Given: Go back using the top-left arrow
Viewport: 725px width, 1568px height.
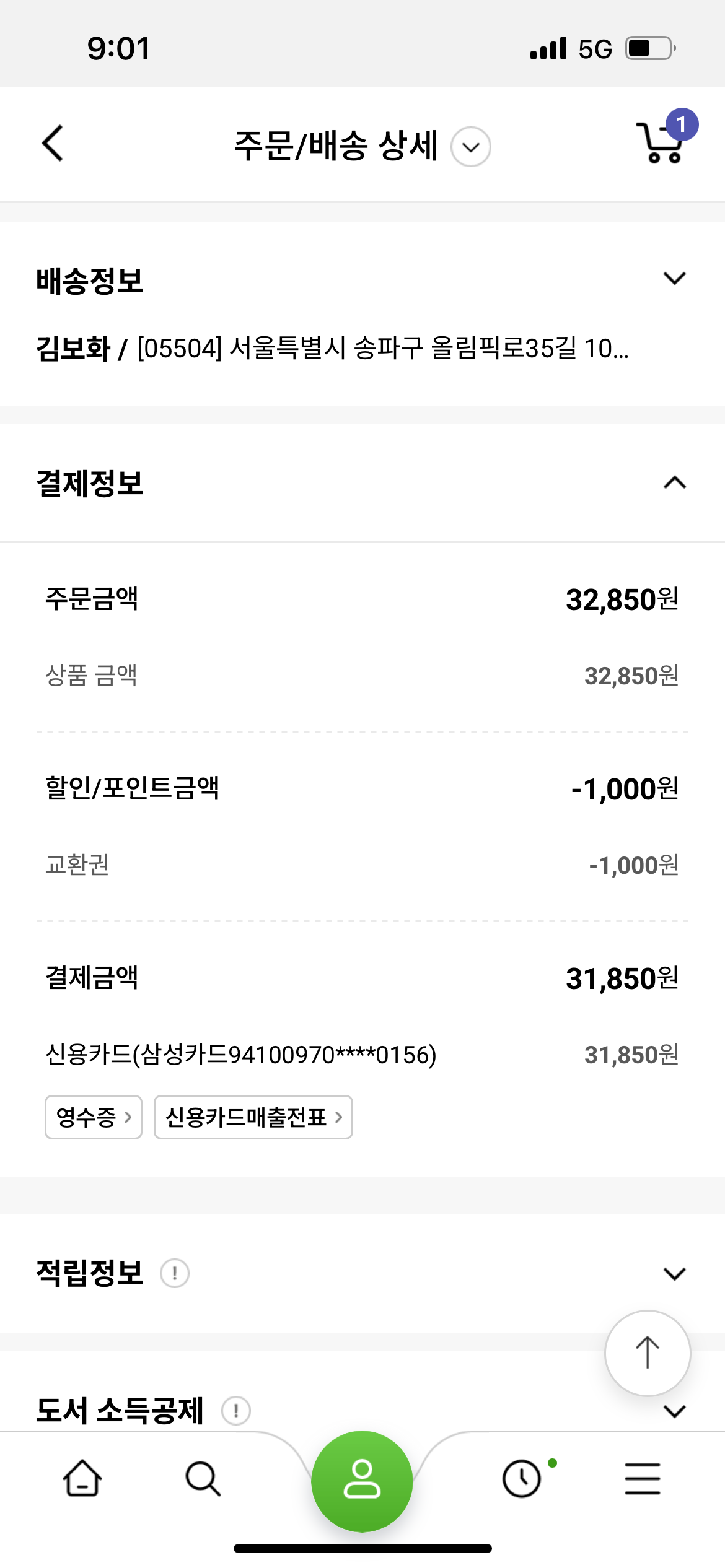Looking at the screenshot, I should [x=53, y=144].
